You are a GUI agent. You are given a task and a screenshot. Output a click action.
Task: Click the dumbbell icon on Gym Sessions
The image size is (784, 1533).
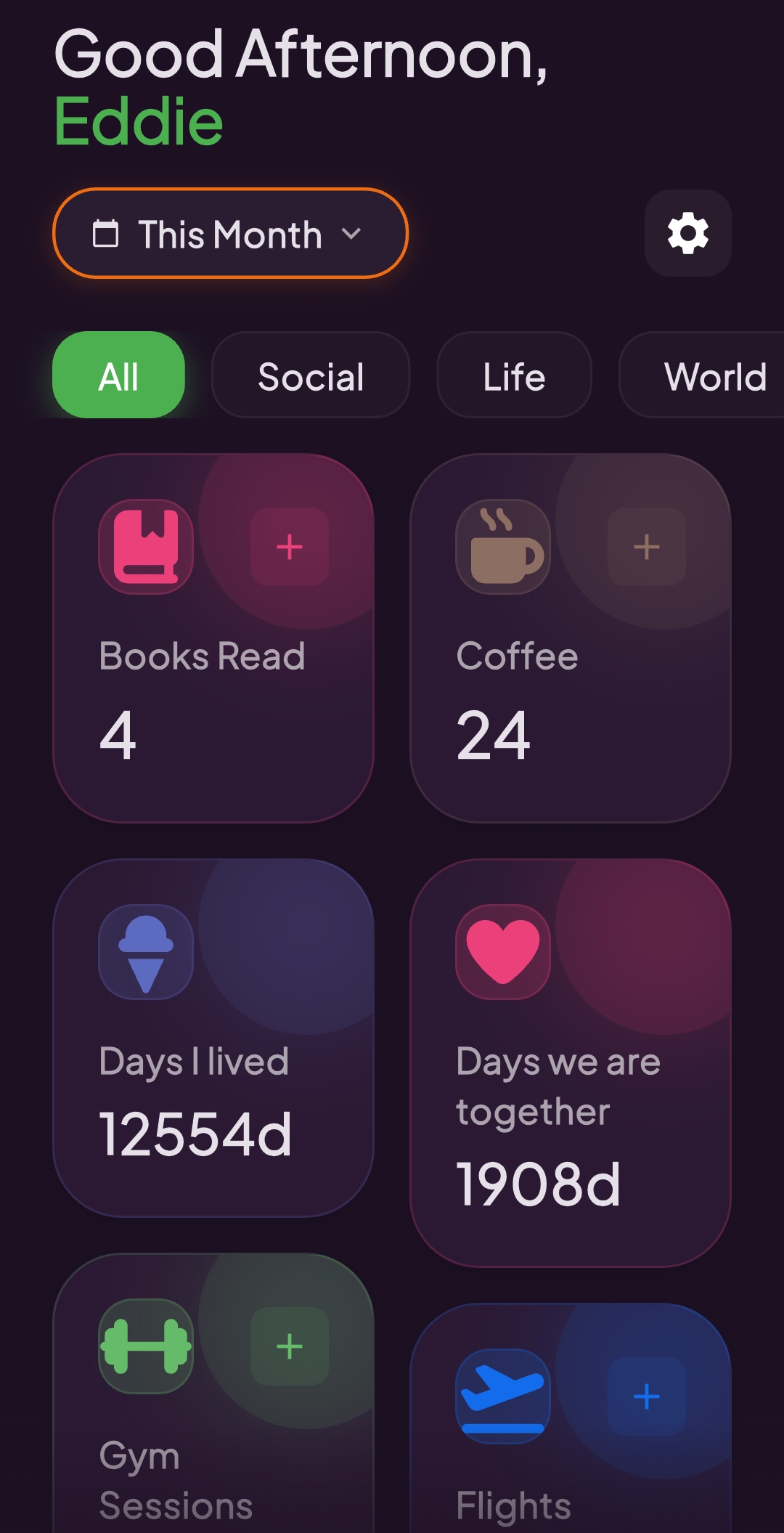145,1344
